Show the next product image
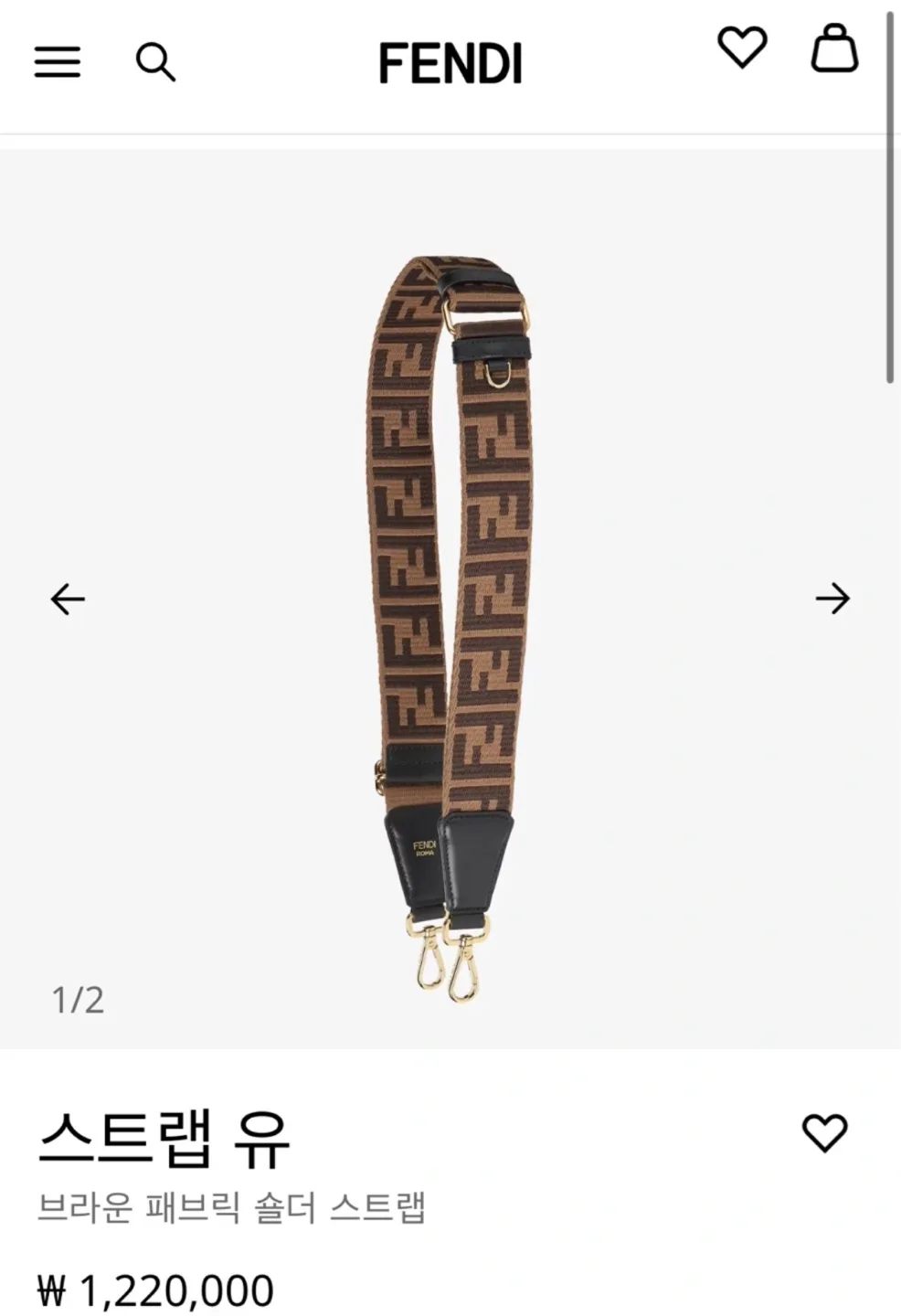The height and width of the screenshot is (1316, 901). pos(832,600)
